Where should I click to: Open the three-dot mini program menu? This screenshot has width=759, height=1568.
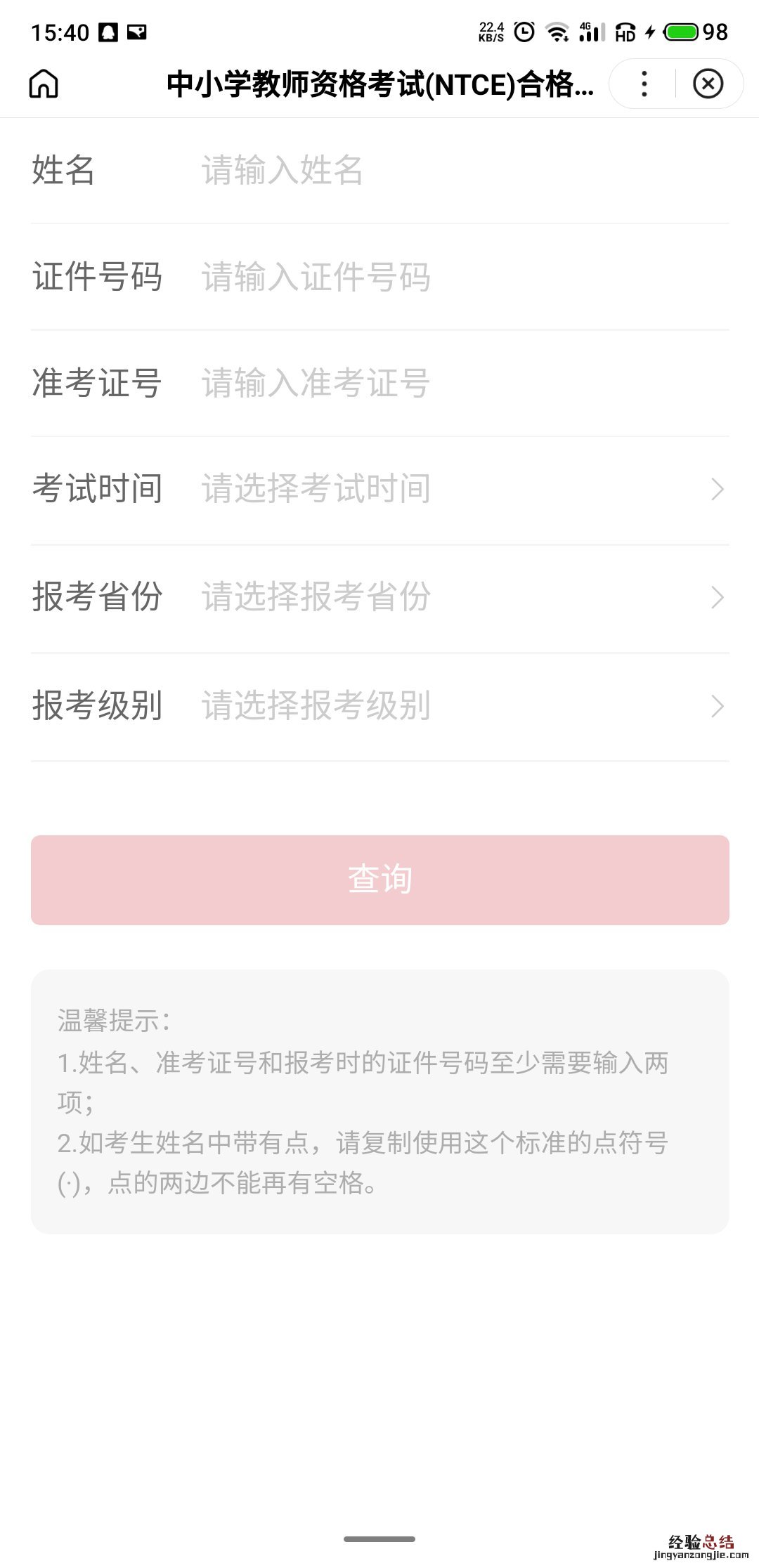pyautogui.click(x=643, y=84)
